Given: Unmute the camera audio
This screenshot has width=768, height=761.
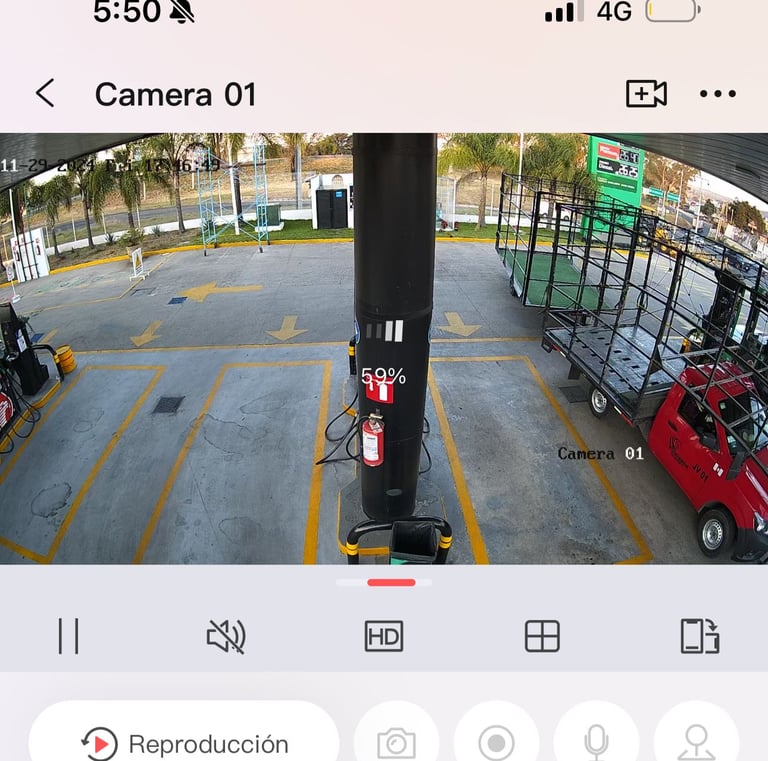Looking at the screenshot, I should [225, 636].
